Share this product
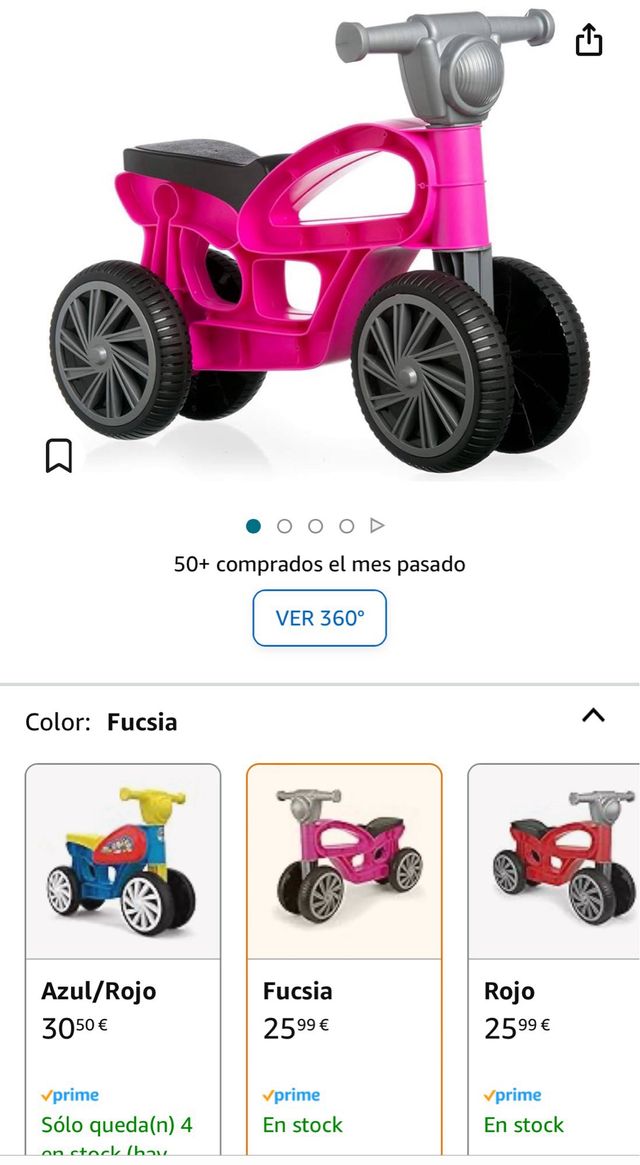Viewport: 640px width, 1165px height. (x=589, y=40)
